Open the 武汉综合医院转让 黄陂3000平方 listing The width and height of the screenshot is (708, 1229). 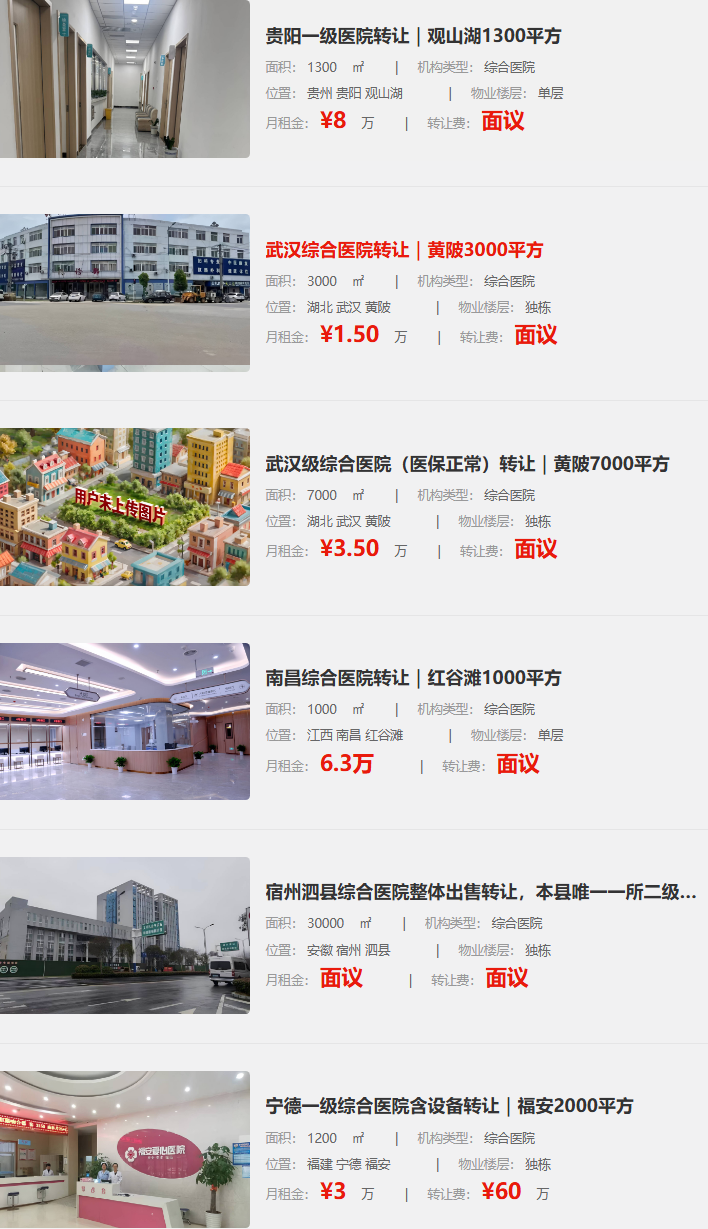pyautogui.click(x=404, y=250)
